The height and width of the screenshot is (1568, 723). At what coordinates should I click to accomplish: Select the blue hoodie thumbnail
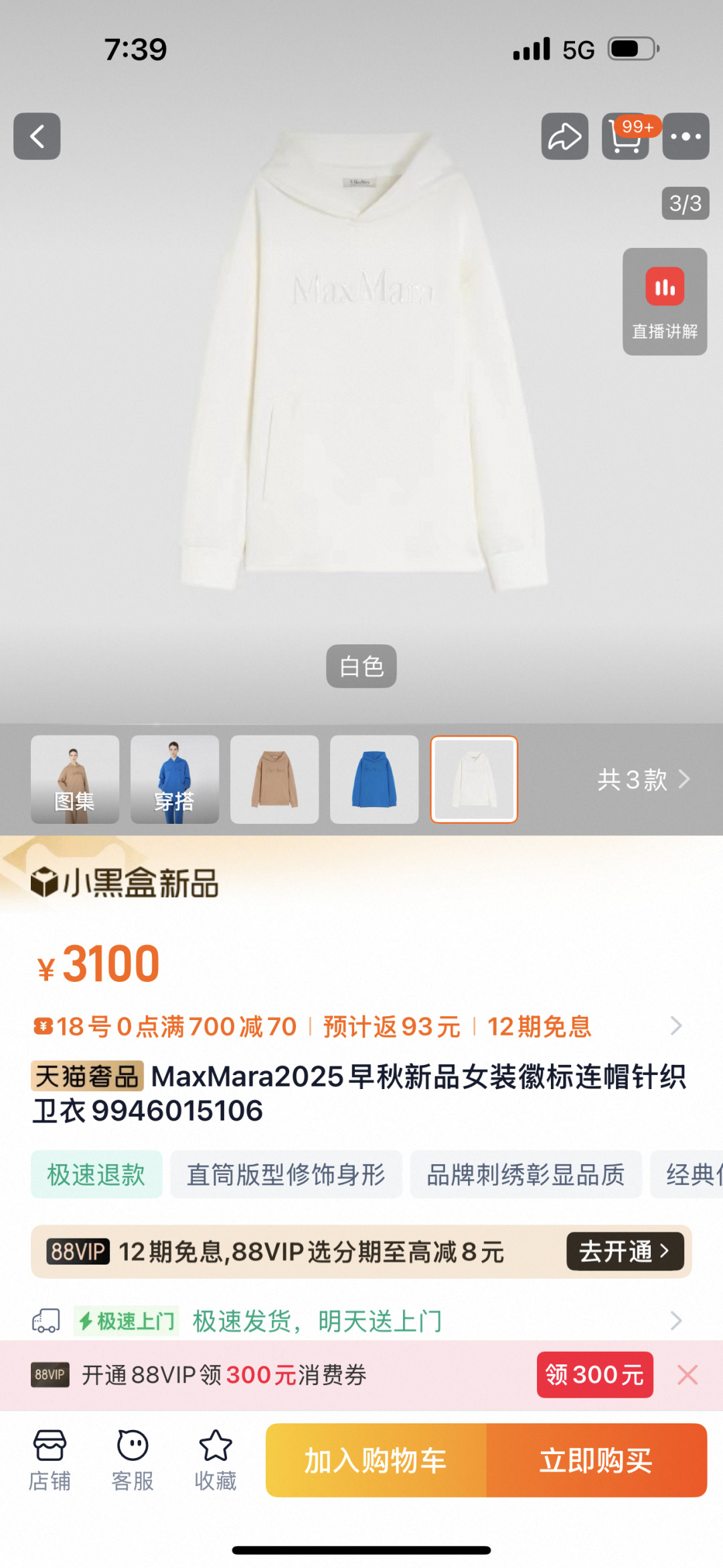[x=374, y=779]
